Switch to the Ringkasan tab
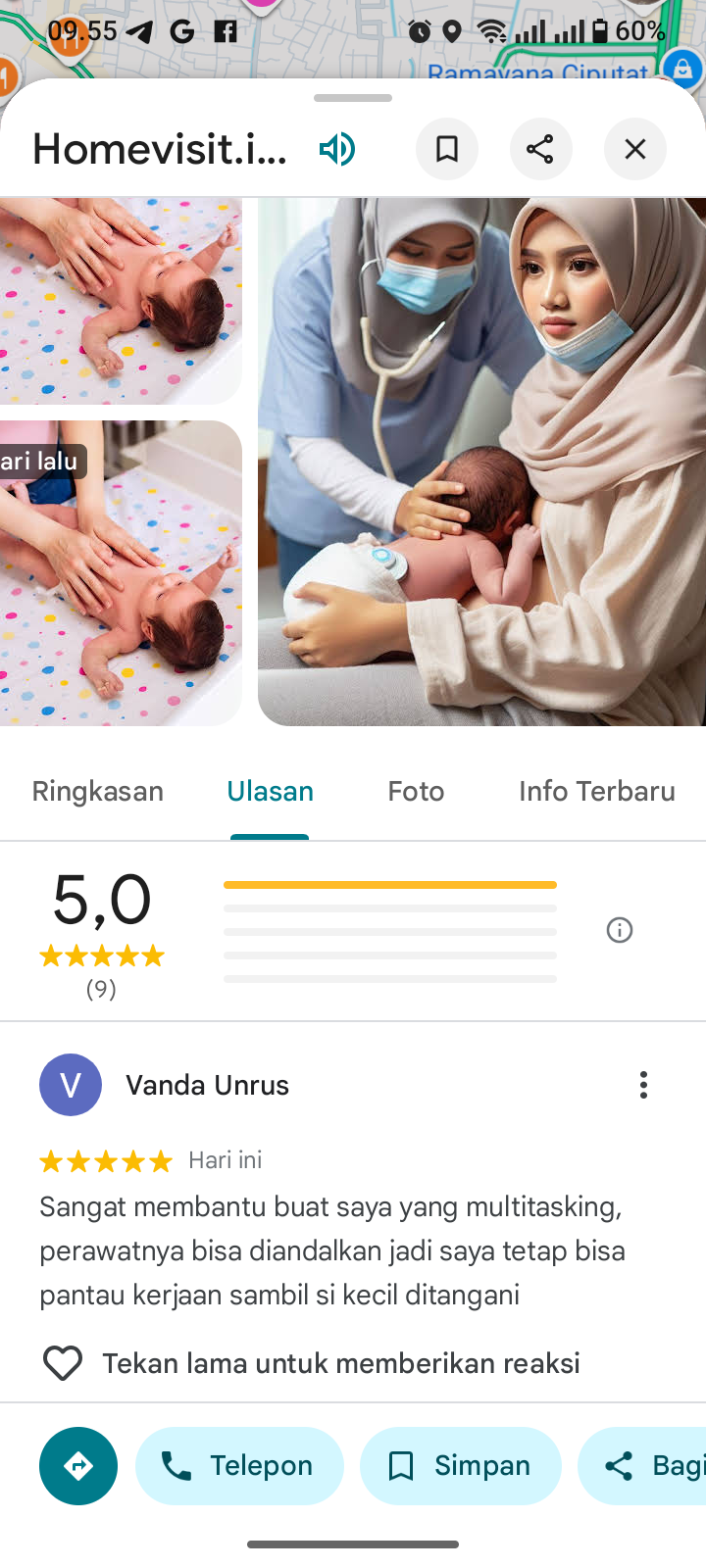 coord(98,791)
